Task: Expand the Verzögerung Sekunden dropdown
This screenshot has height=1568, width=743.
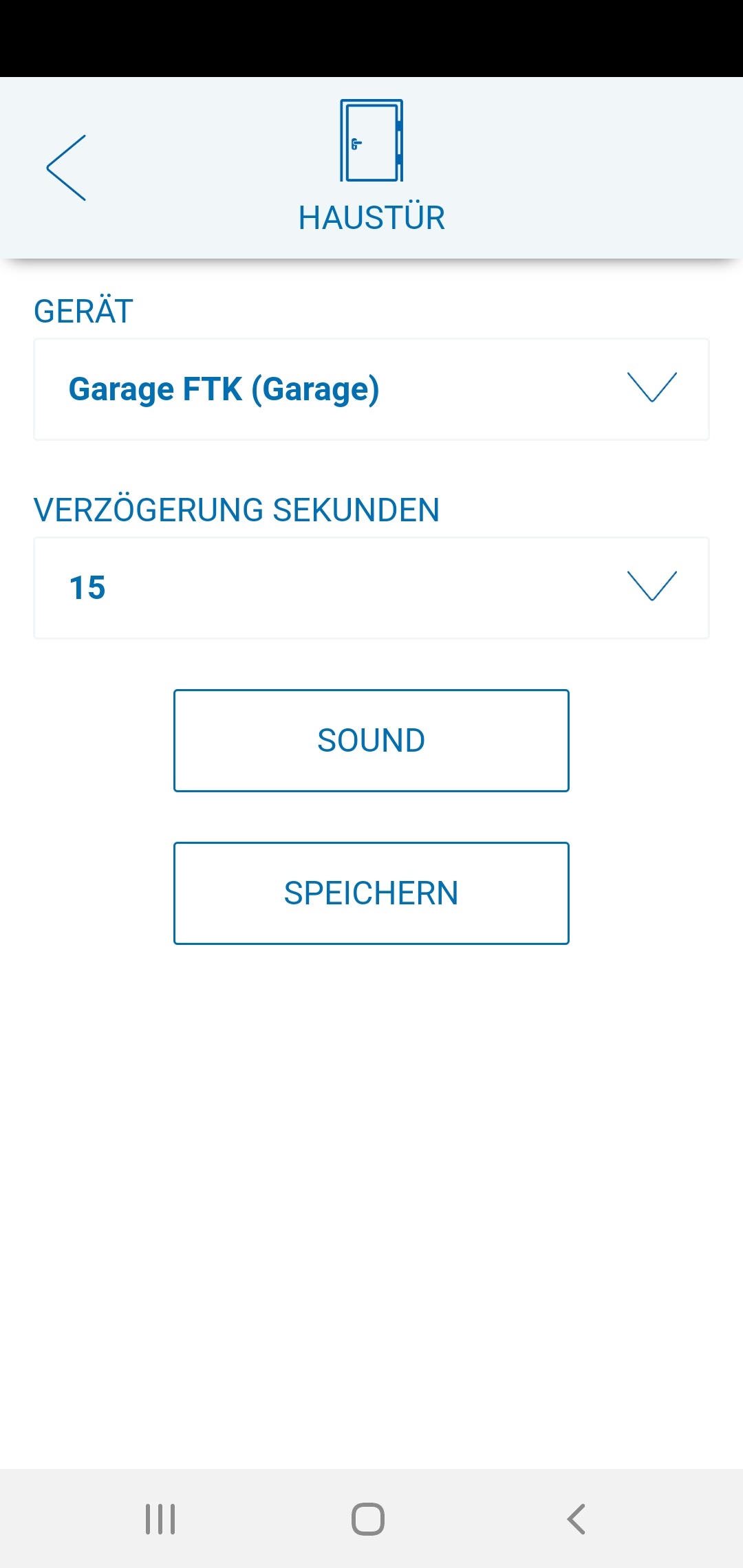Action: coord(371,588)
